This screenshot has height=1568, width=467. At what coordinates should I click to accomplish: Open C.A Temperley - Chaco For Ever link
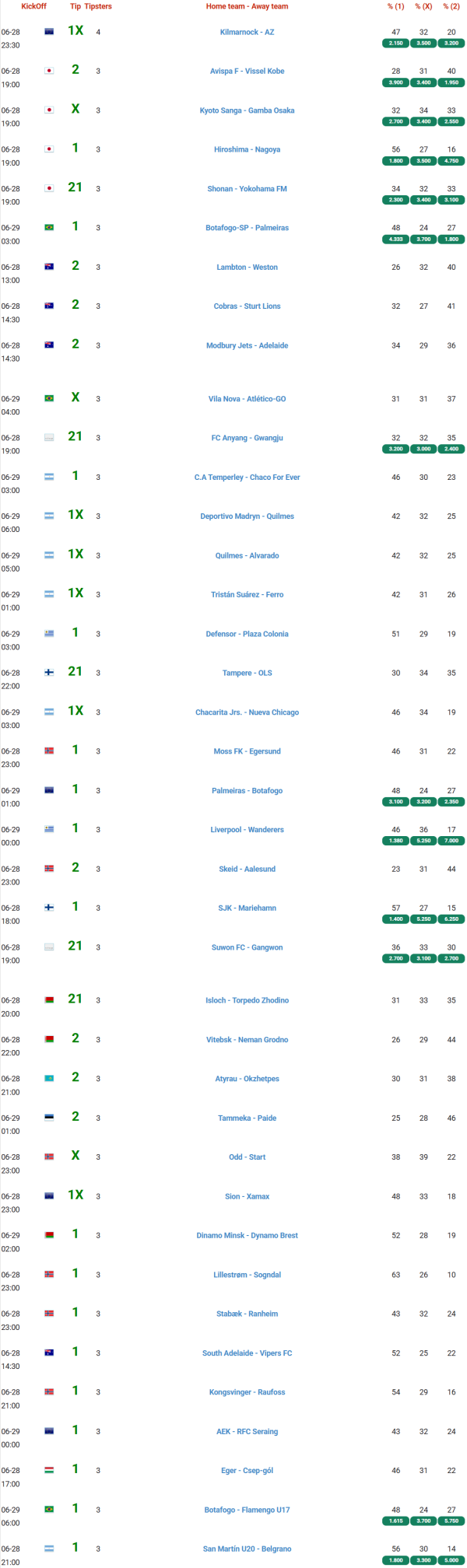(247, 477)
